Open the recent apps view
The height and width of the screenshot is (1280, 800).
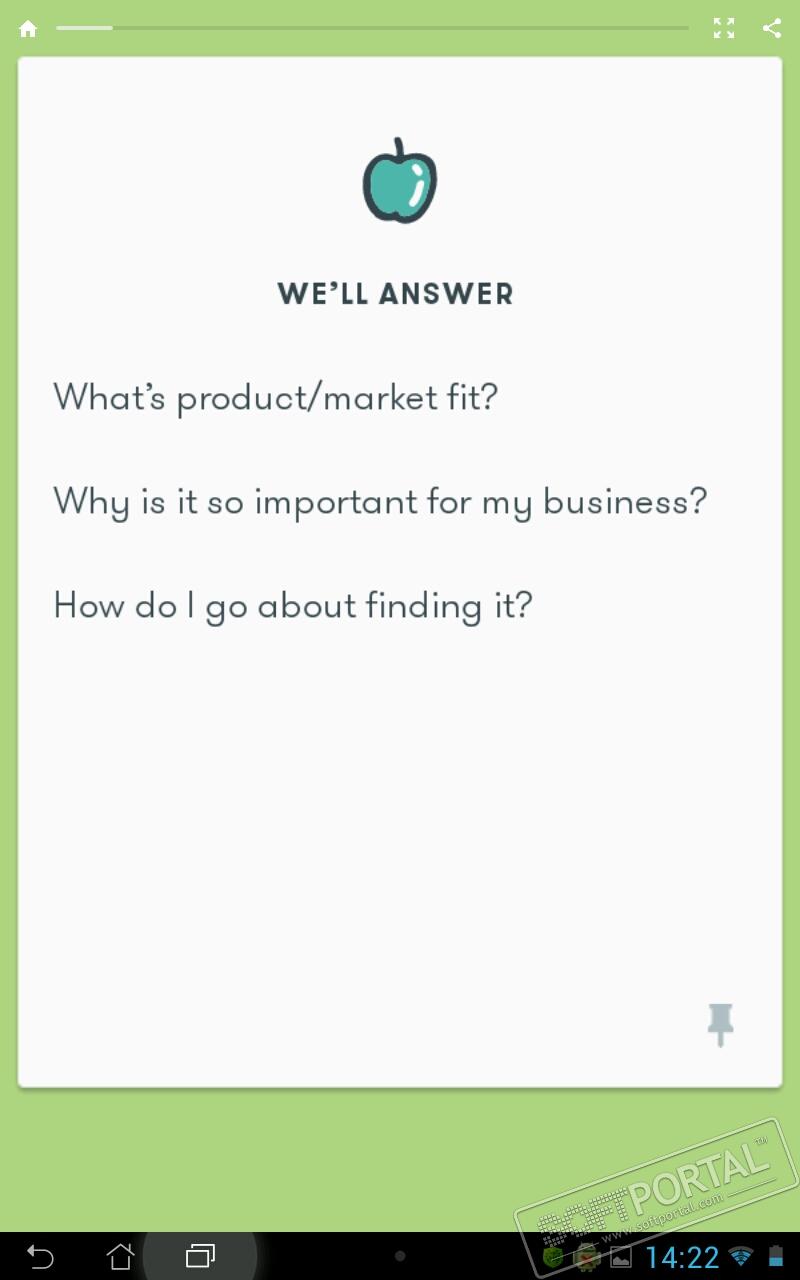coord(201,1256)
